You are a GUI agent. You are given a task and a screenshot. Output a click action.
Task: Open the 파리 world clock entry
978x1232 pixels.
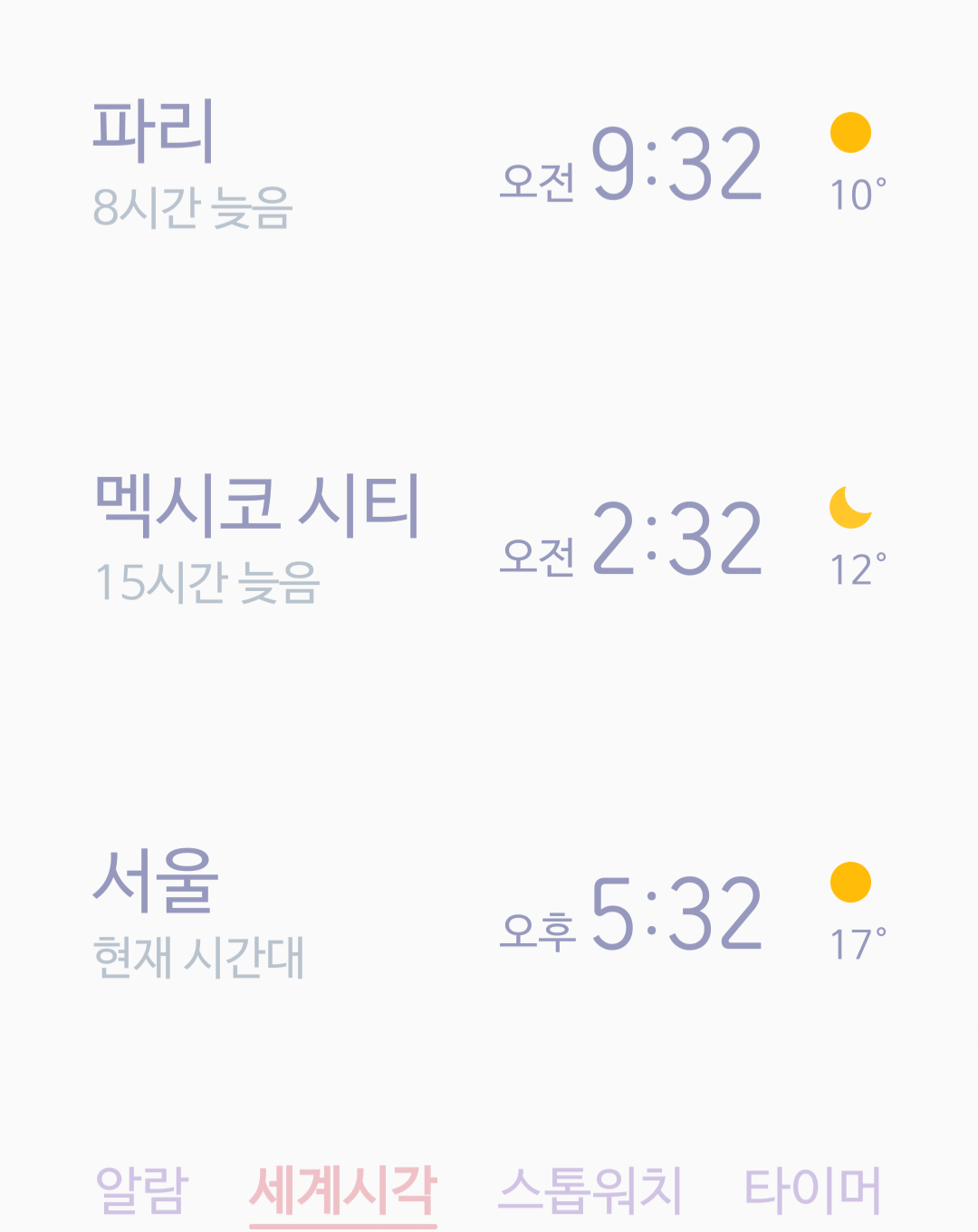pyautogui.click(x=489, y=163)
